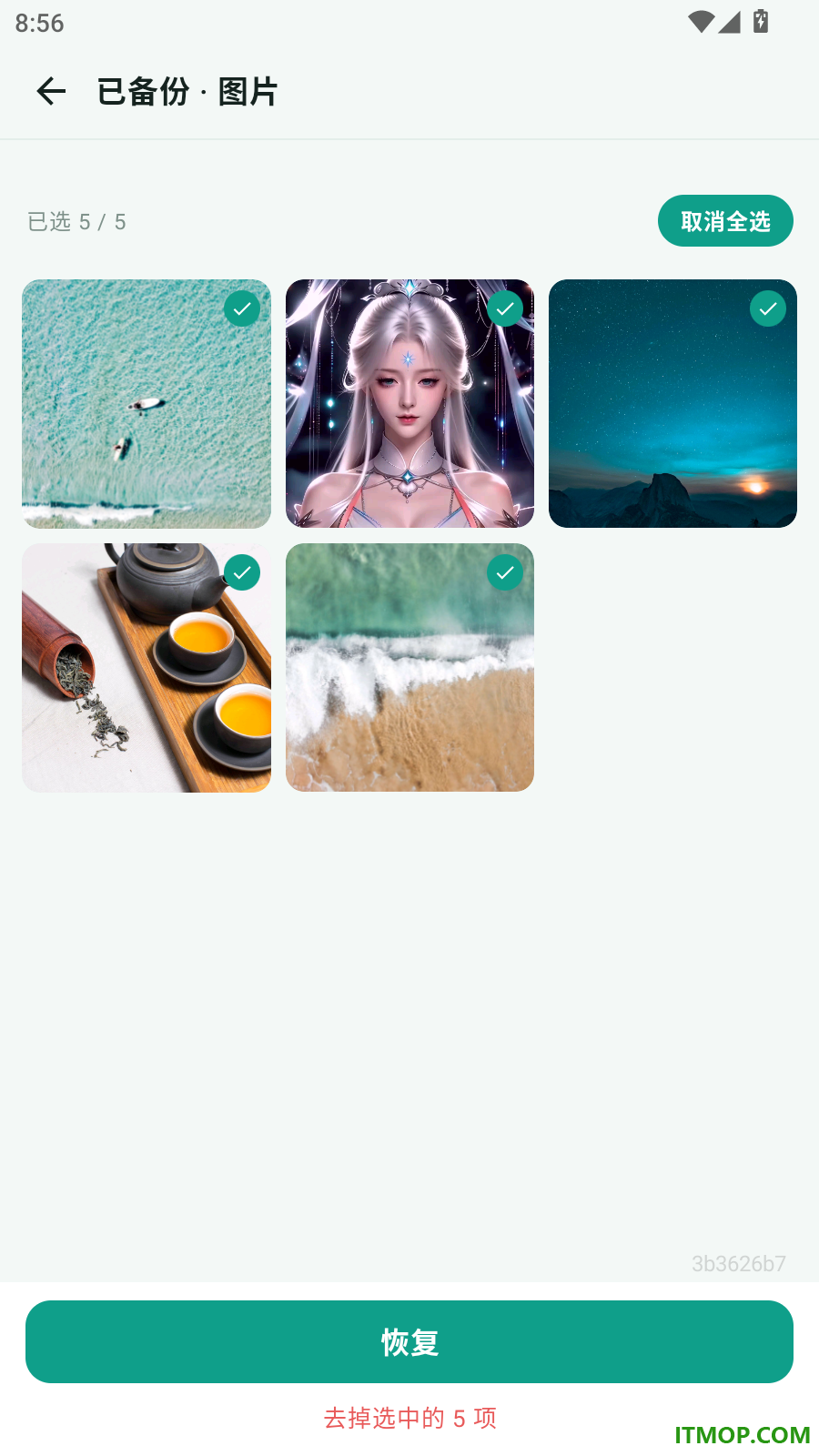Uncheck the white-haired girl picture
Screen dimensions: 819x1456
point(505,308)
